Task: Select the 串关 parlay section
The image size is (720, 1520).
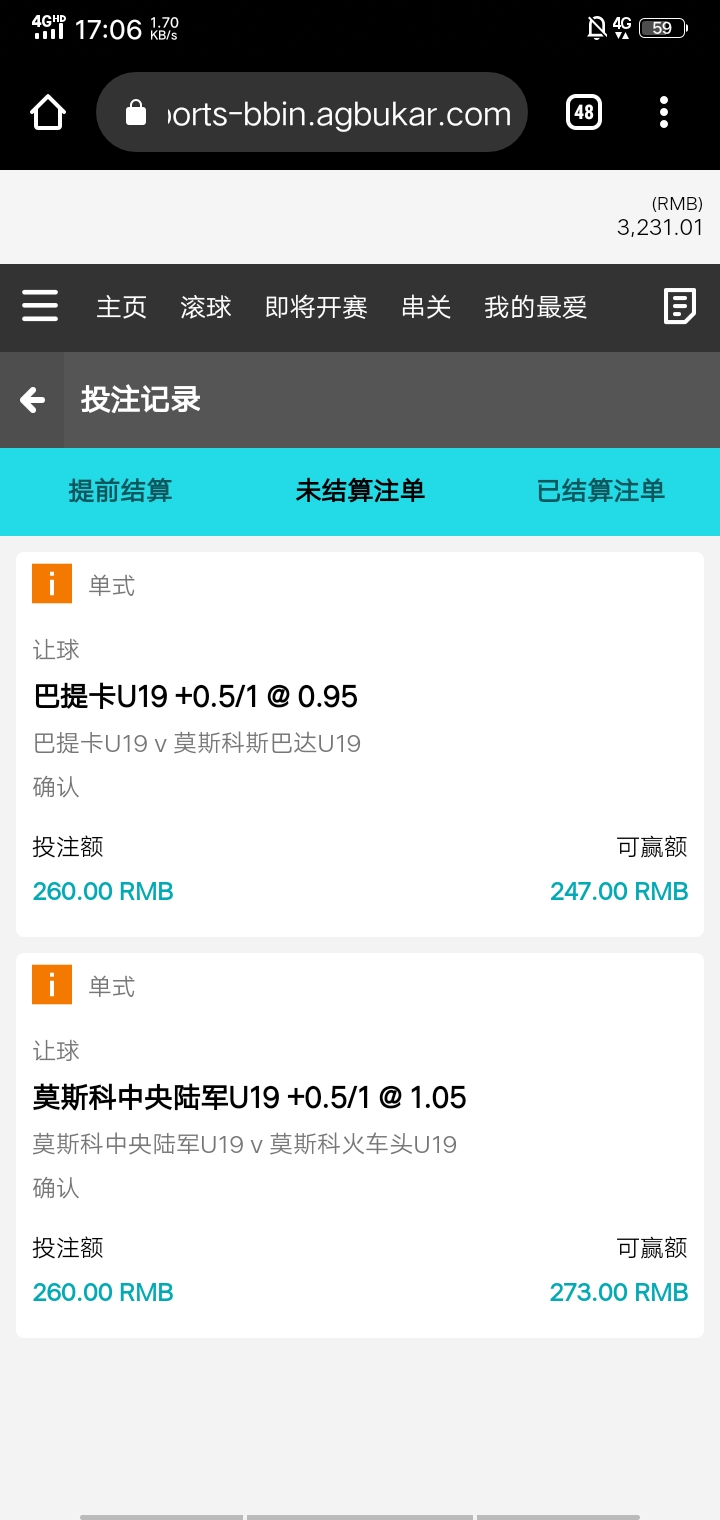Action: (426, 308)
